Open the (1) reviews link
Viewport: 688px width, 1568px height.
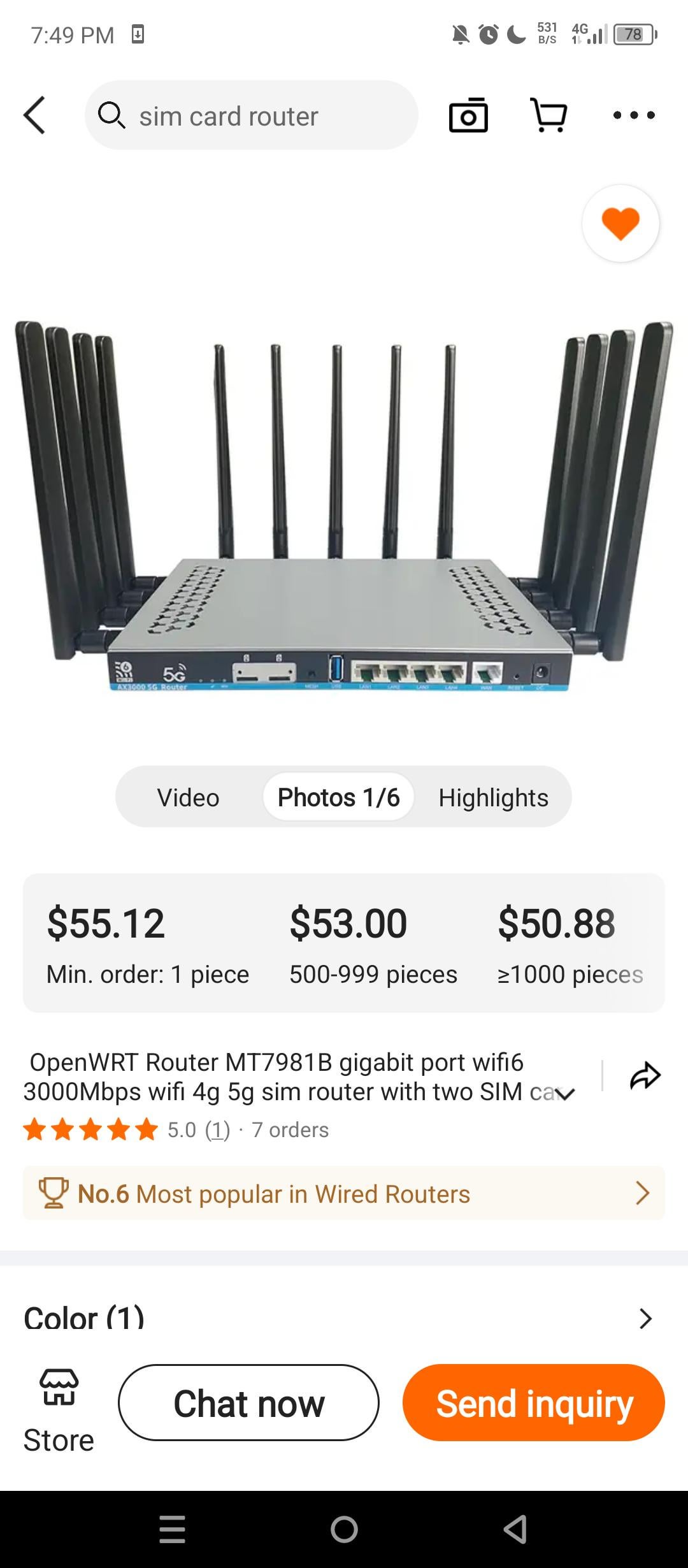(217, 1129)
